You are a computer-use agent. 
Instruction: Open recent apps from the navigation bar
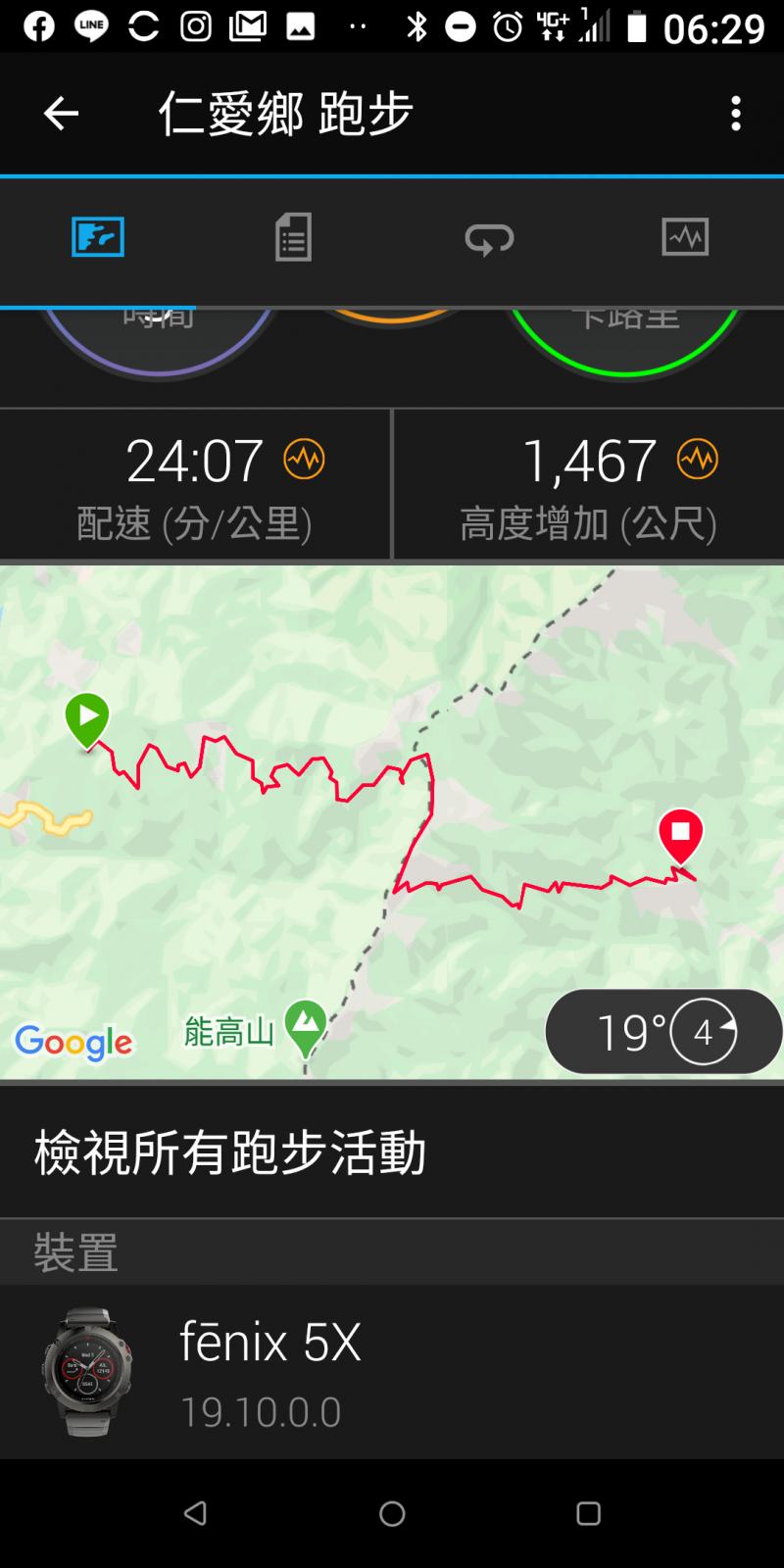(x=588, y=1514)
